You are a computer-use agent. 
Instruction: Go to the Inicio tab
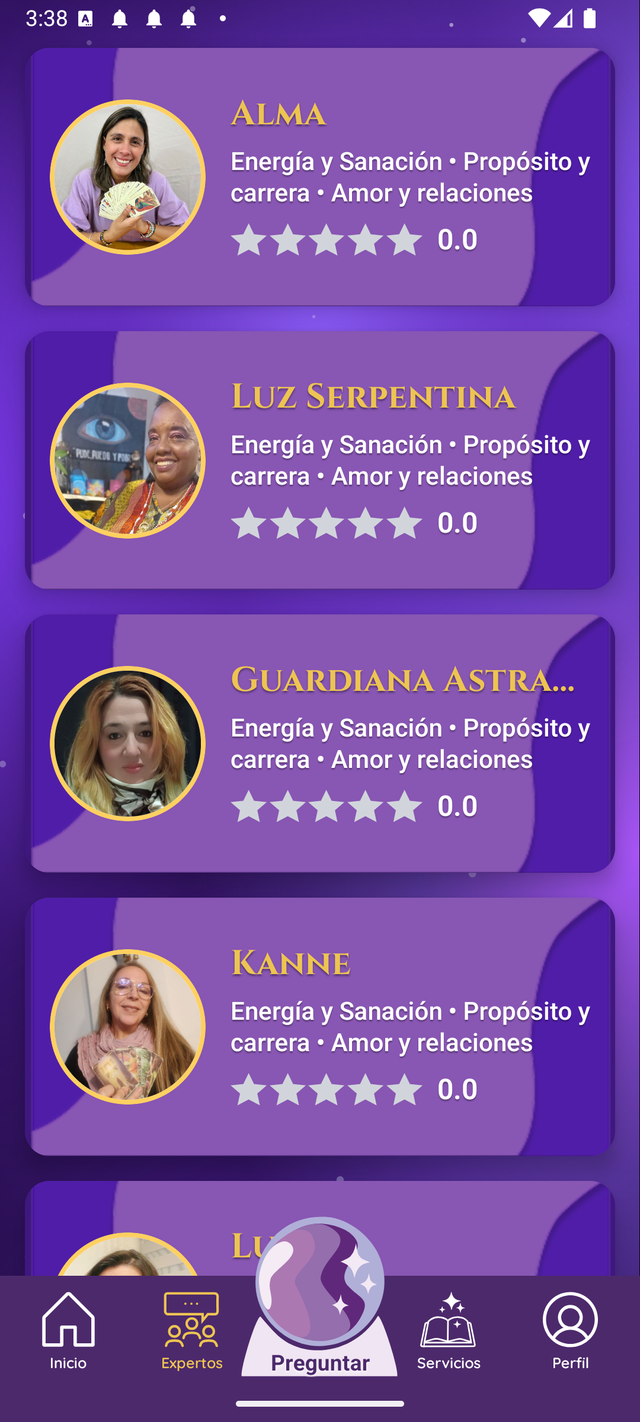68,1331
